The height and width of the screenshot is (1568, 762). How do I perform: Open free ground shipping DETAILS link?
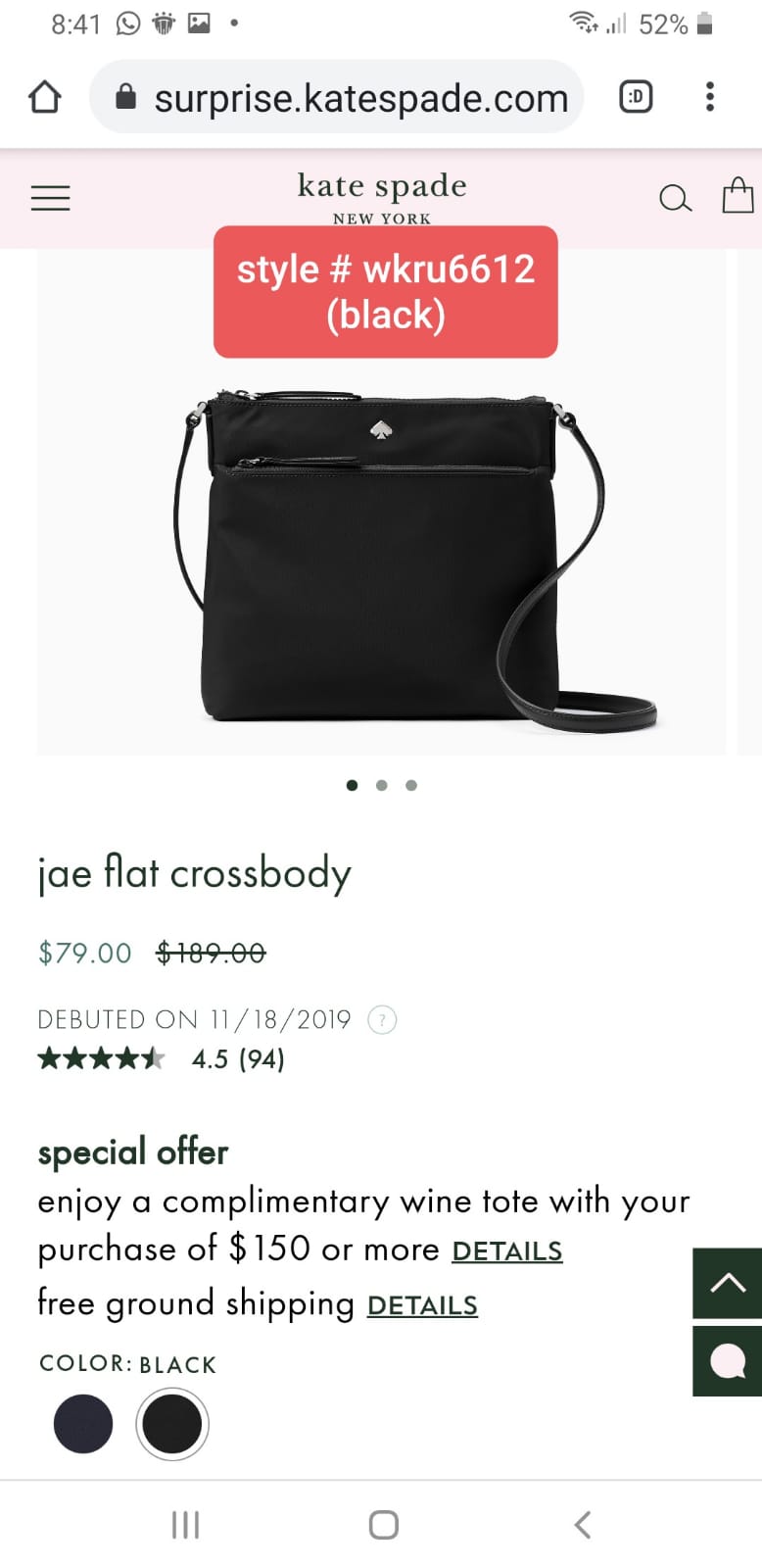(x=422, y=1305)
